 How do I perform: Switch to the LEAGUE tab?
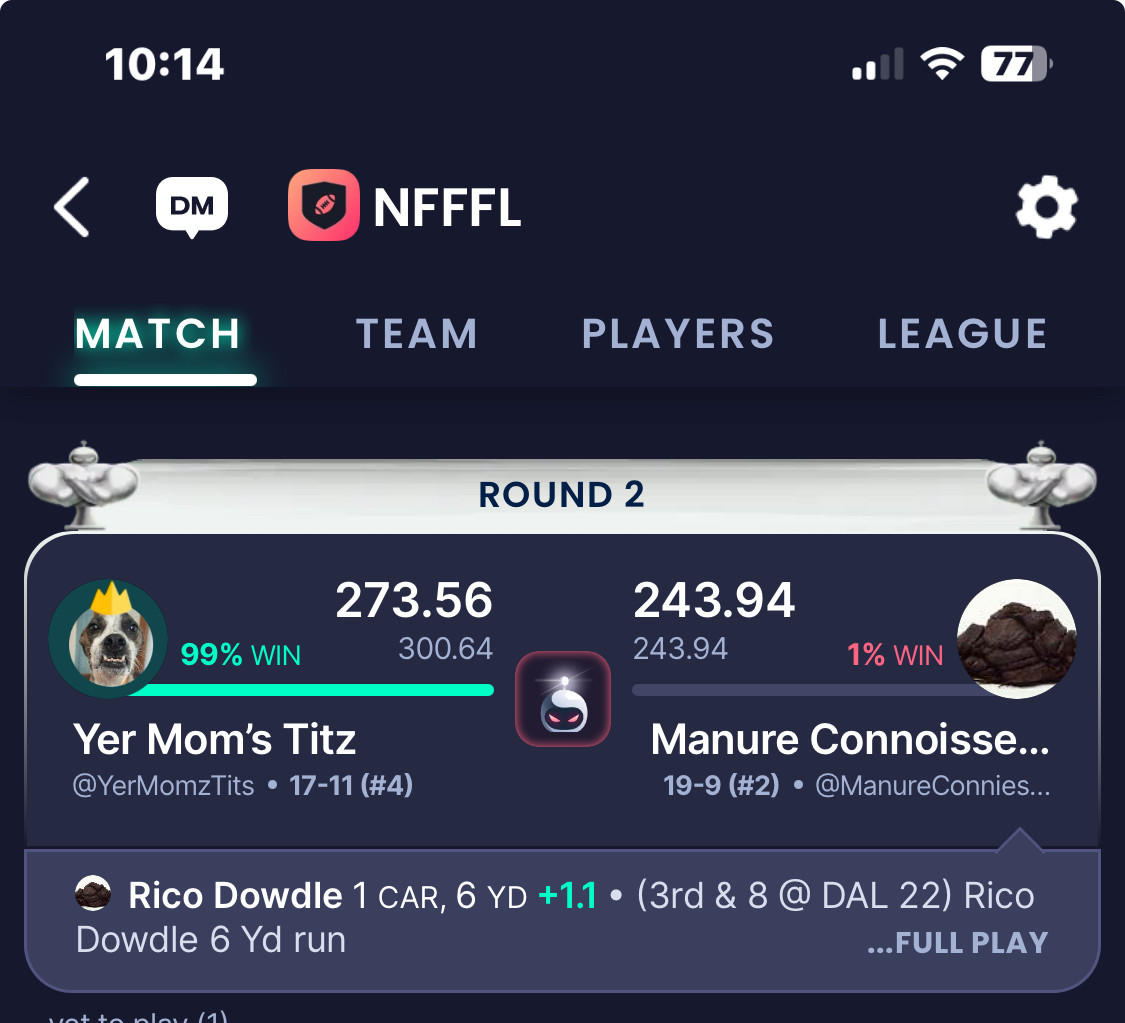(x=962, y=334)
